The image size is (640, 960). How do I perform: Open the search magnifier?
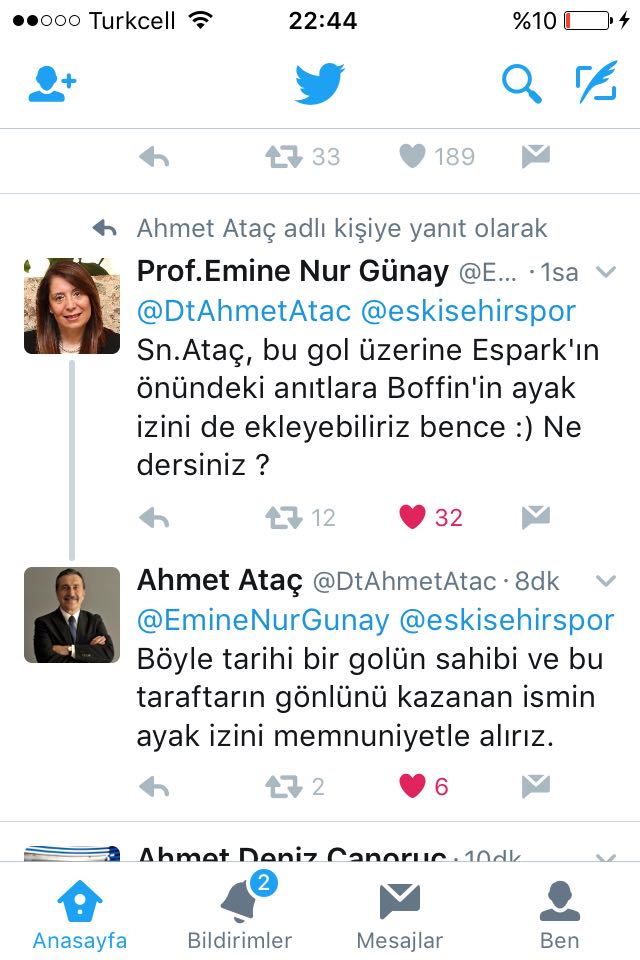pos(521,85)
